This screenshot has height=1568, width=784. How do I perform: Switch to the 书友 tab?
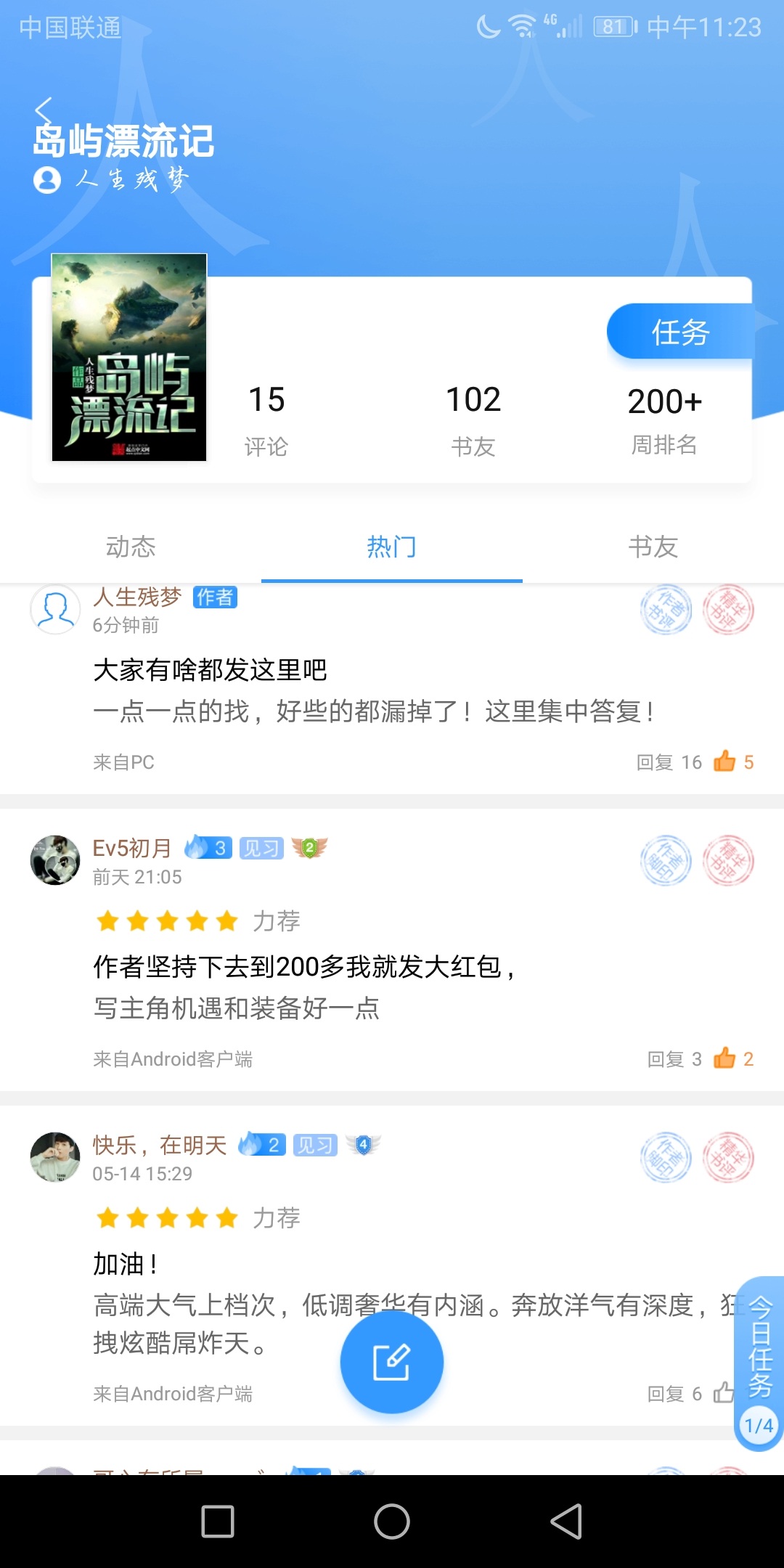click(x=653, y=547)
